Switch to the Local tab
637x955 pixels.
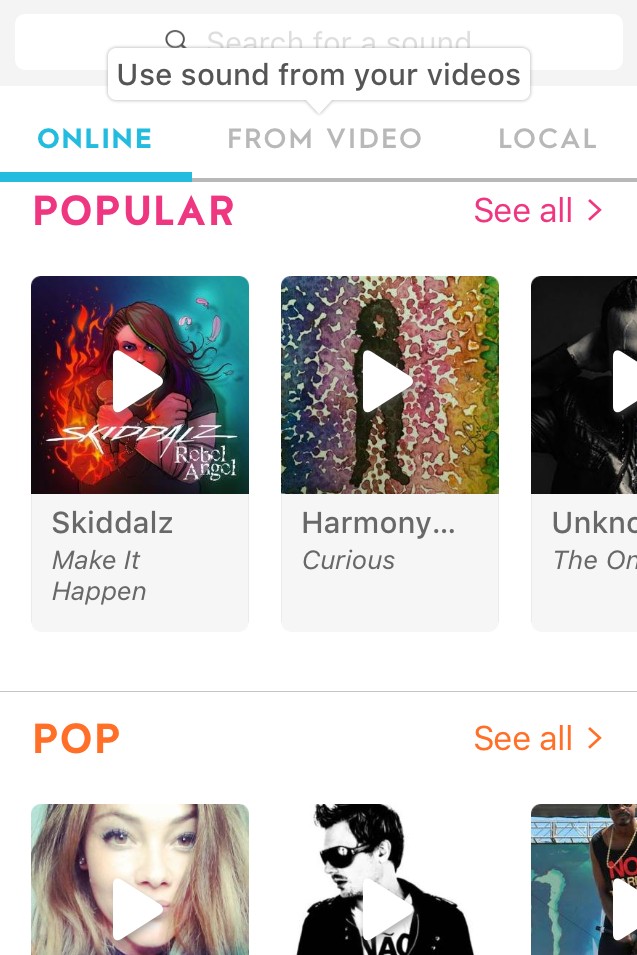pyautogui.click(x=547, y=139)
